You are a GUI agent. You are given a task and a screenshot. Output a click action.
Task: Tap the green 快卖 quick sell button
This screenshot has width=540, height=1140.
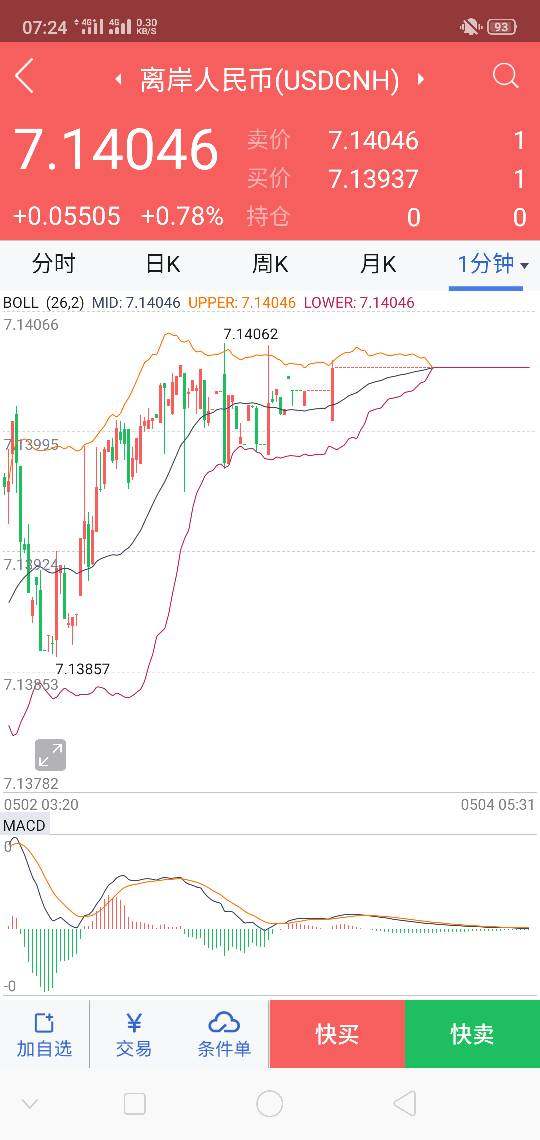pyautogui.click(x=472, y=1034)
